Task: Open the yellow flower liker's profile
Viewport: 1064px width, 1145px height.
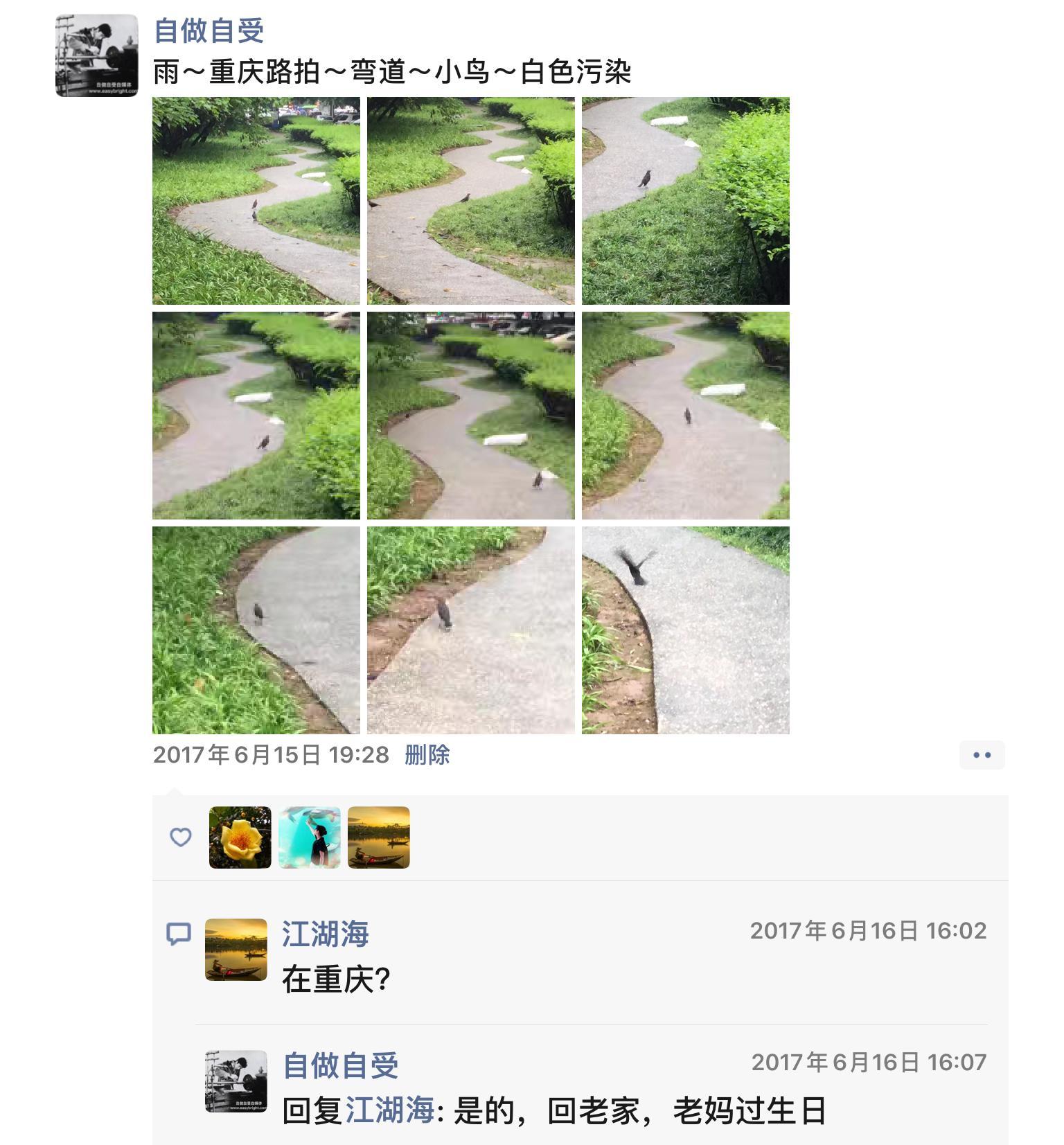Action: [x=240, y=837]
